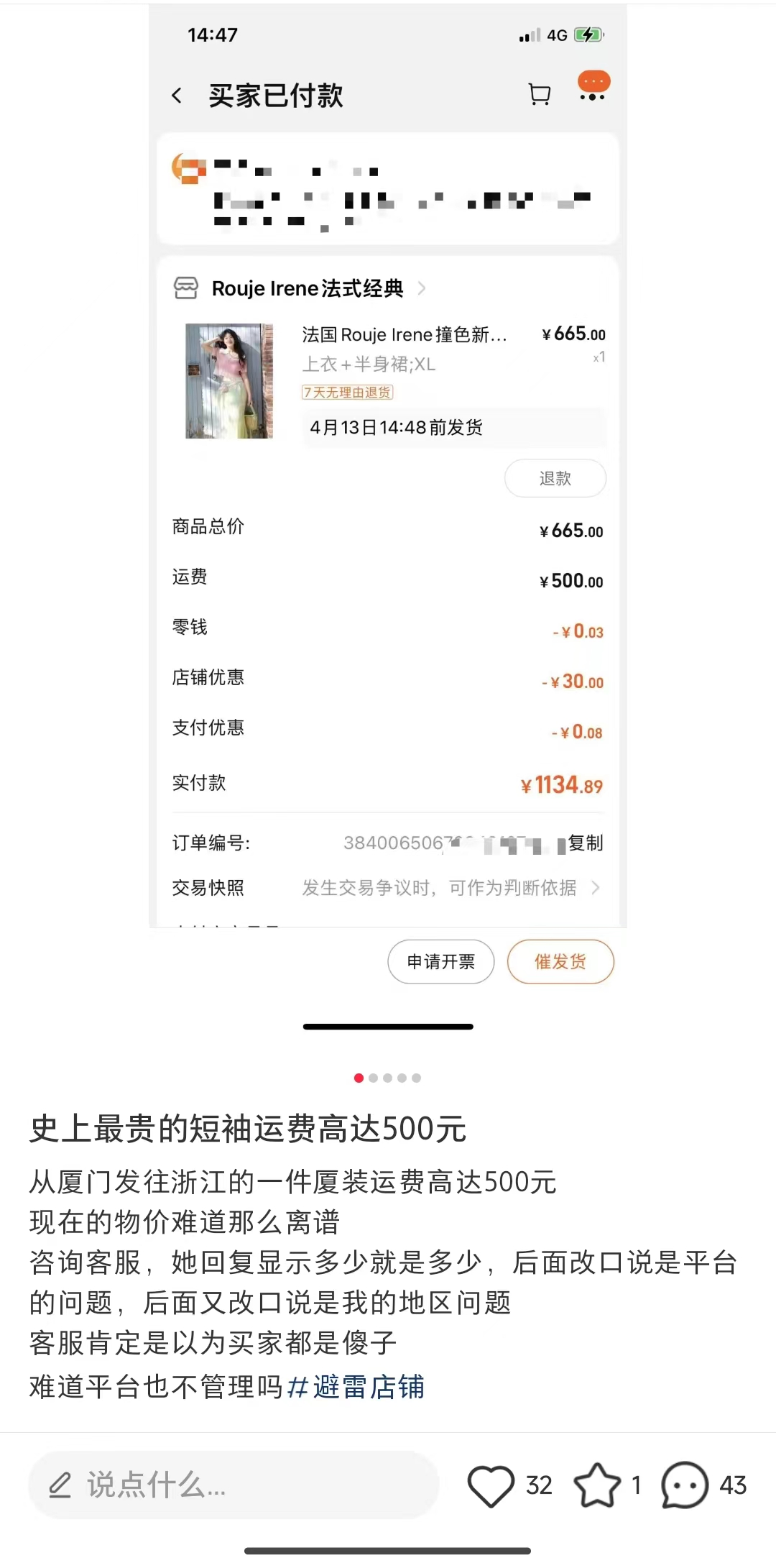Tap the back arrow on the order page
Viewport: 776px width, 1568px height.
pos(176,94)
